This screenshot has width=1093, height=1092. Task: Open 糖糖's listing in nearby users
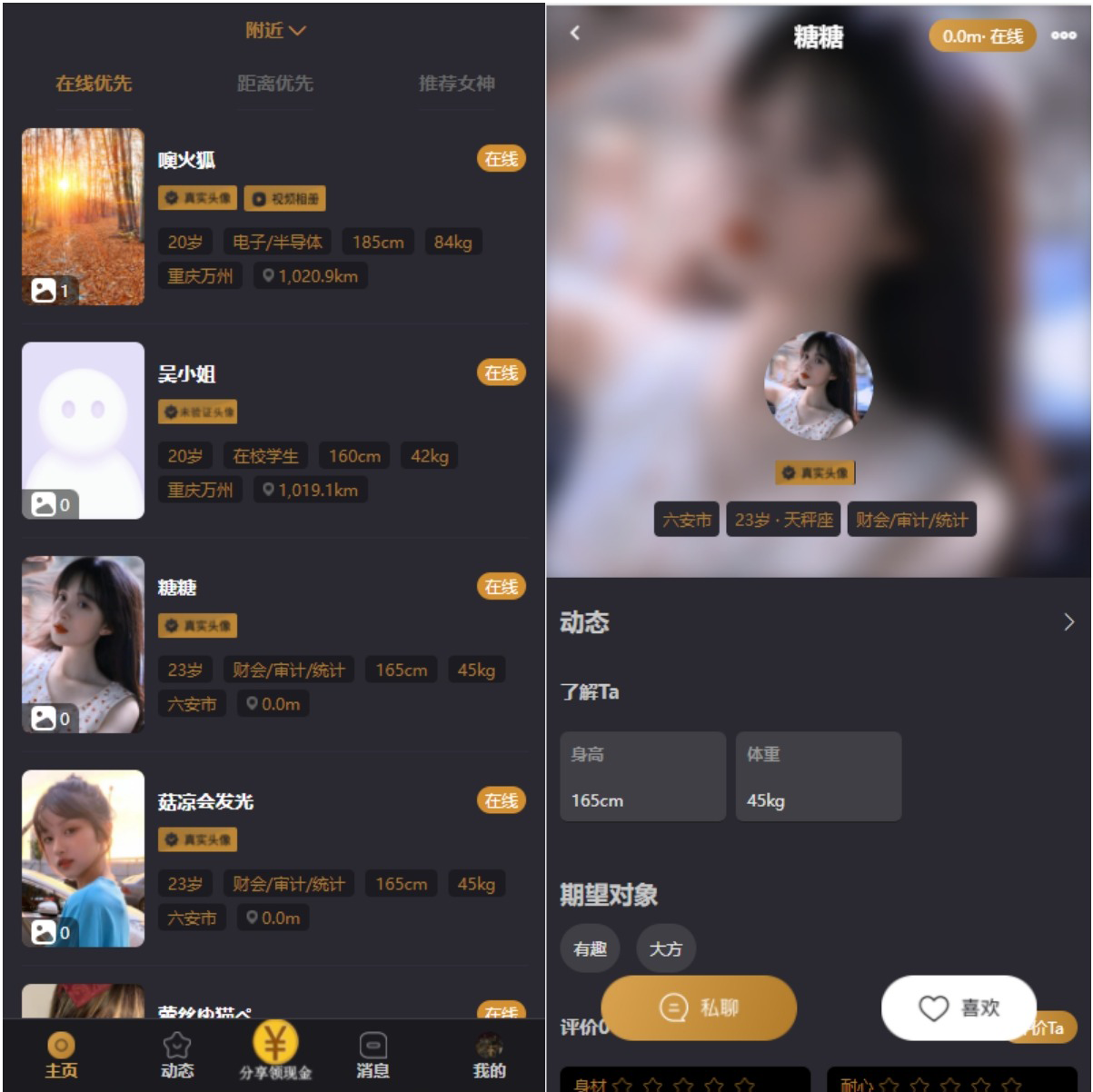click(273, 644)
